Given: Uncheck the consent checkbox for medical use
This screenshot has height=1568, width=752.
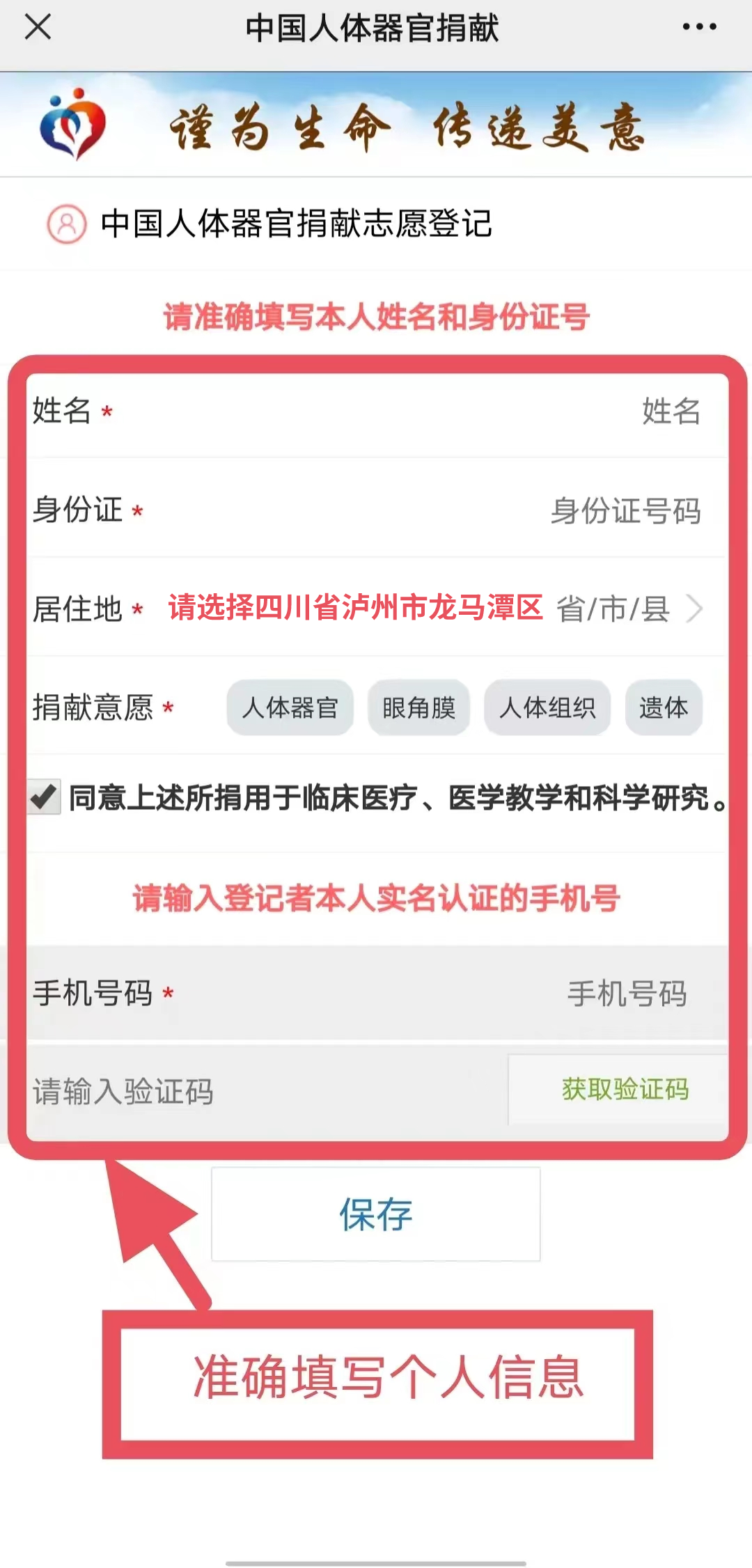Looking at the screenshot, I should (45, 797).
